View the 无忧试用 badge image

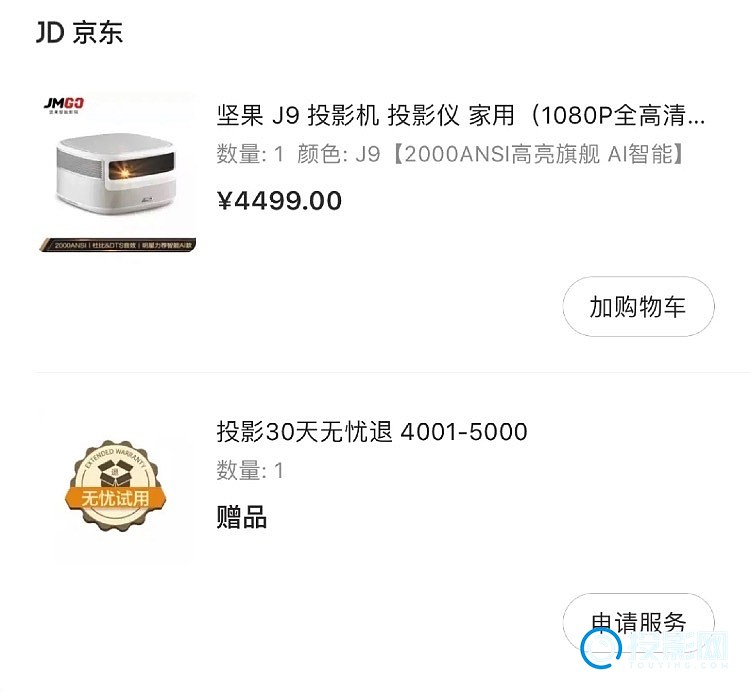pyautogui.click(x=118, y=490)
